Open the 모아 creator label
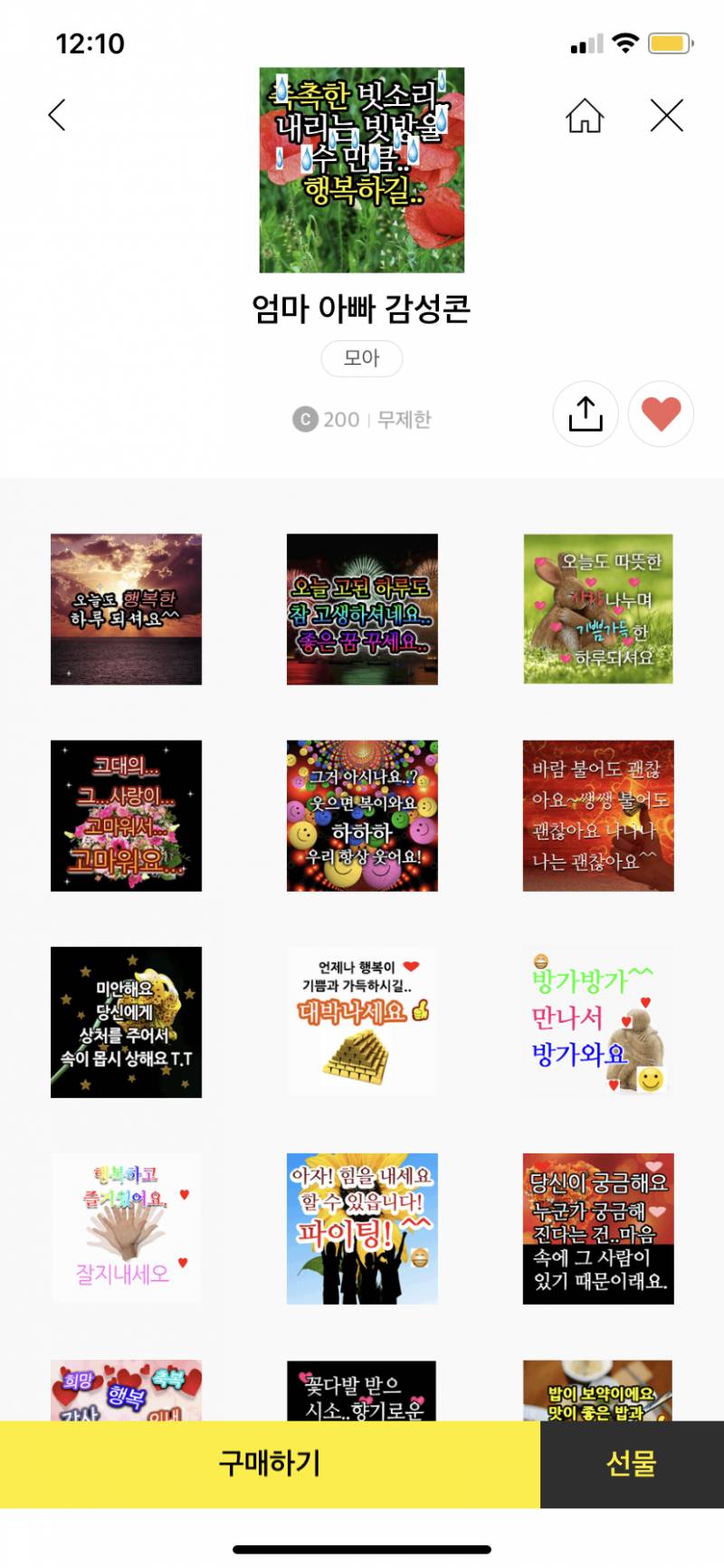The width and height of the screenshot is (724, 1568). tap(362, 359)
